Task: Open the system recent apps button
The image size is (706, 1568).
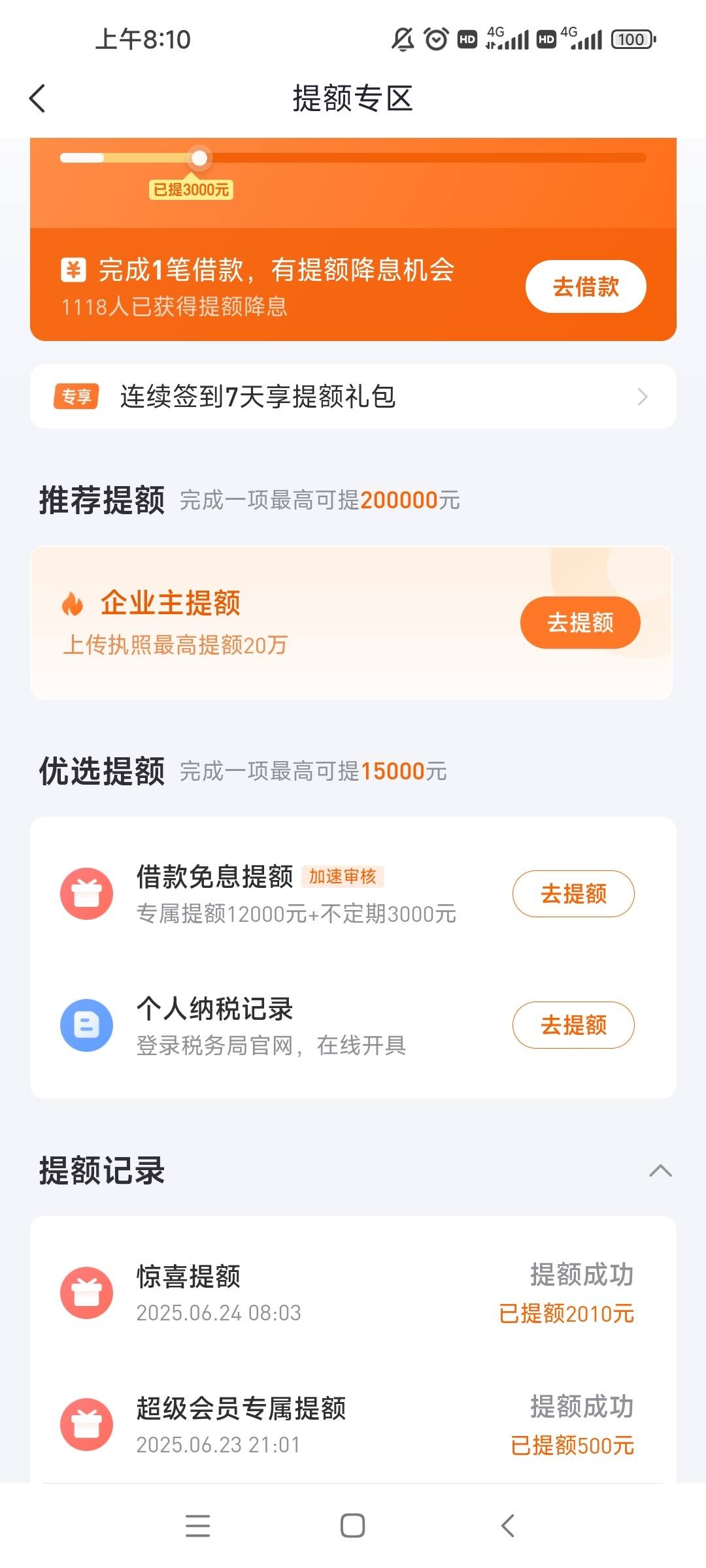Action: [x=197, y=1526]
